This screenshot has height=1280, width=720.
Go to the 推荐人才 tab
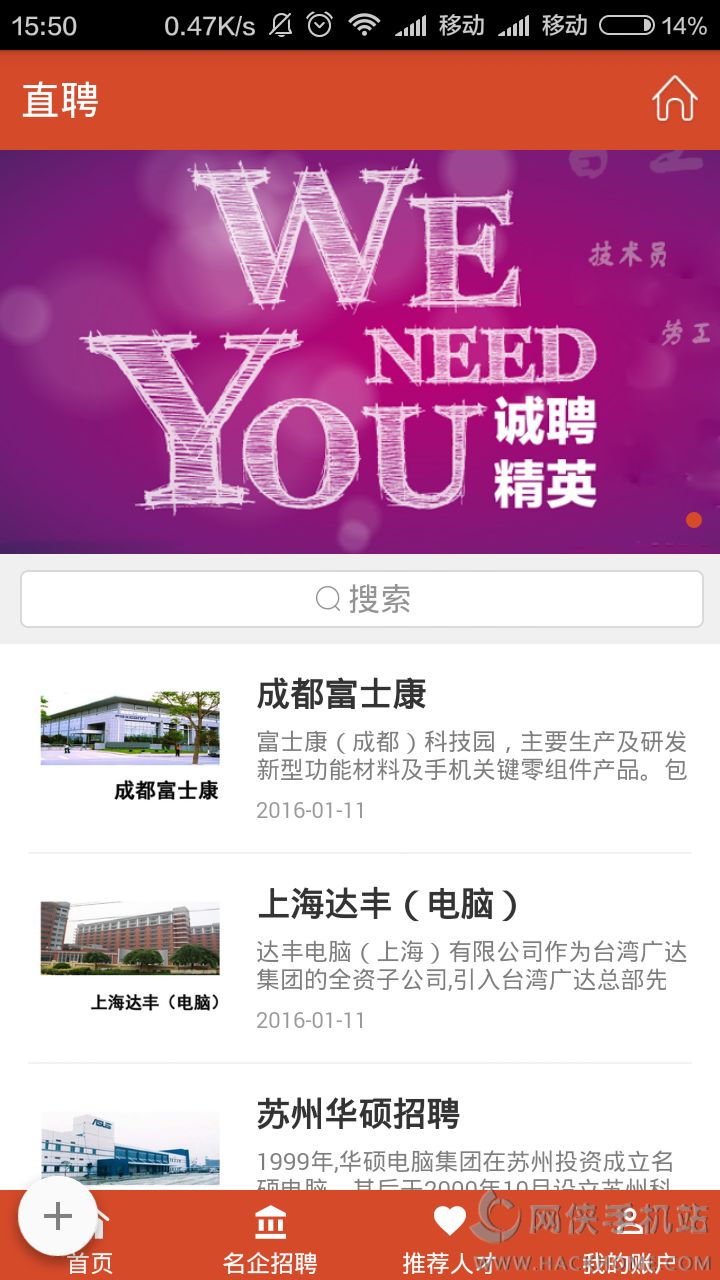click(449, 1238)
